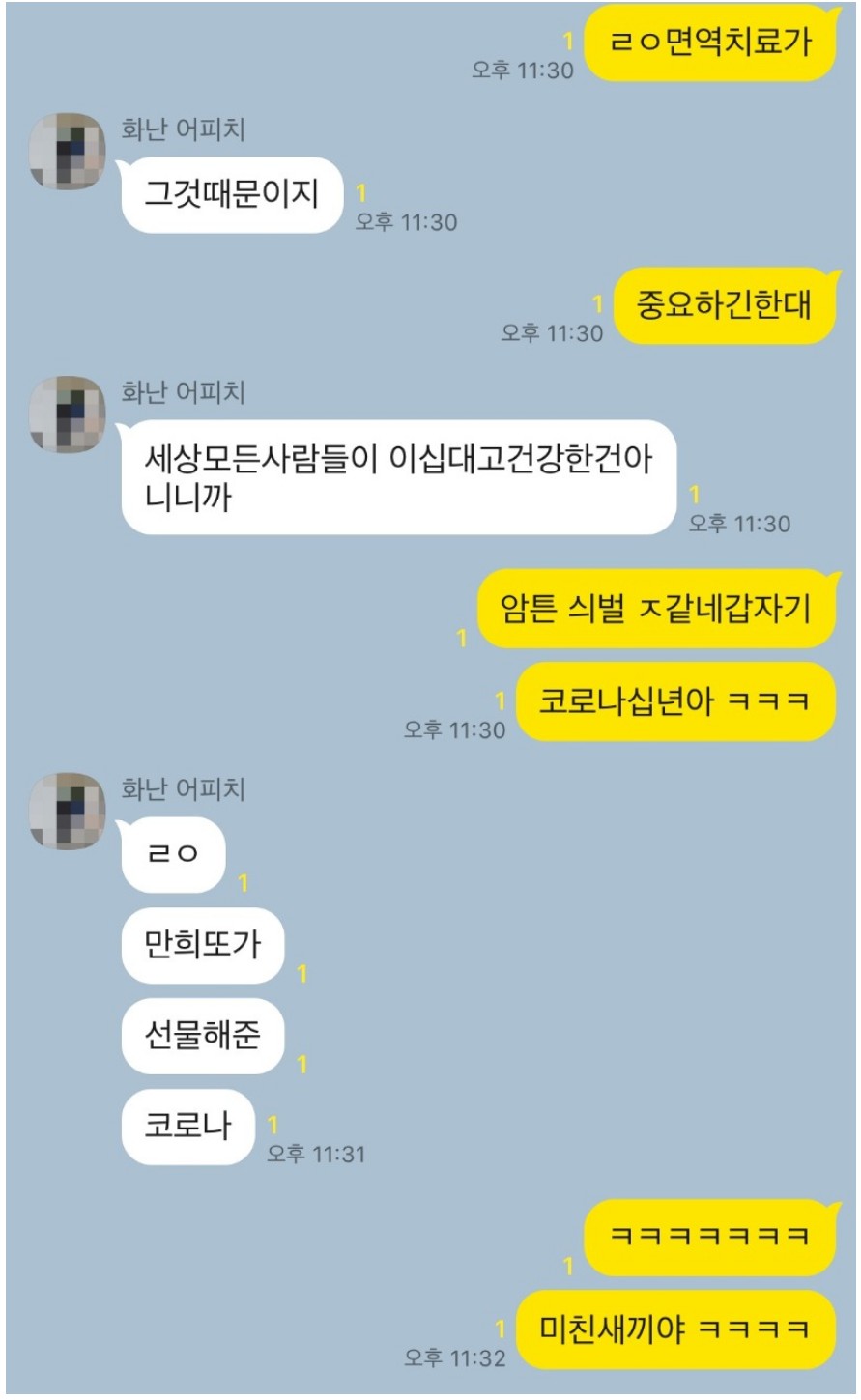View 화난 어피치 profile above the 만희또가 message
This screenshot has width=861, height=1400.
(x=68, y=811)
